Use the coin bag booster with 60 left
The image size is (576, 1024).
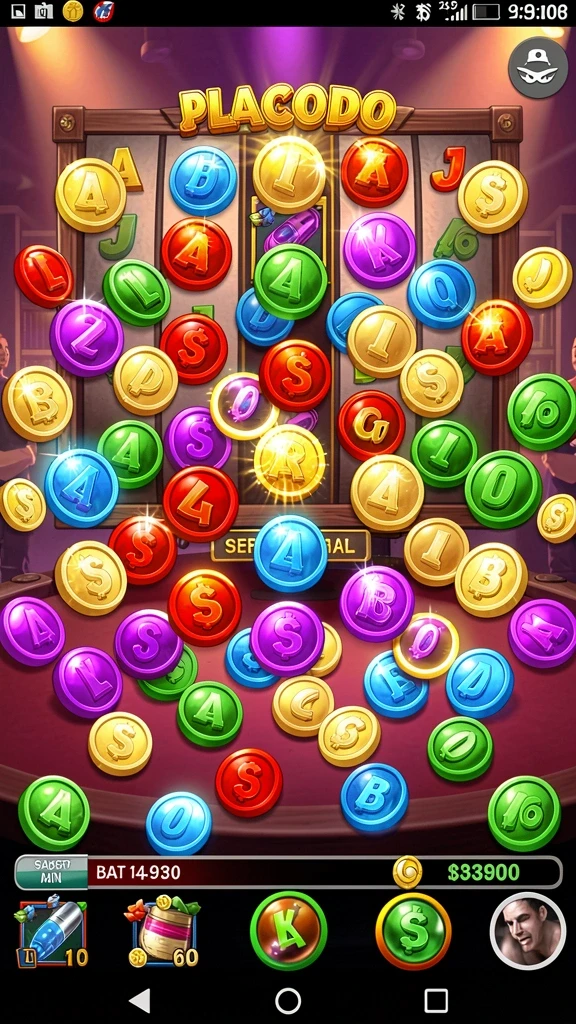(163, 932)
